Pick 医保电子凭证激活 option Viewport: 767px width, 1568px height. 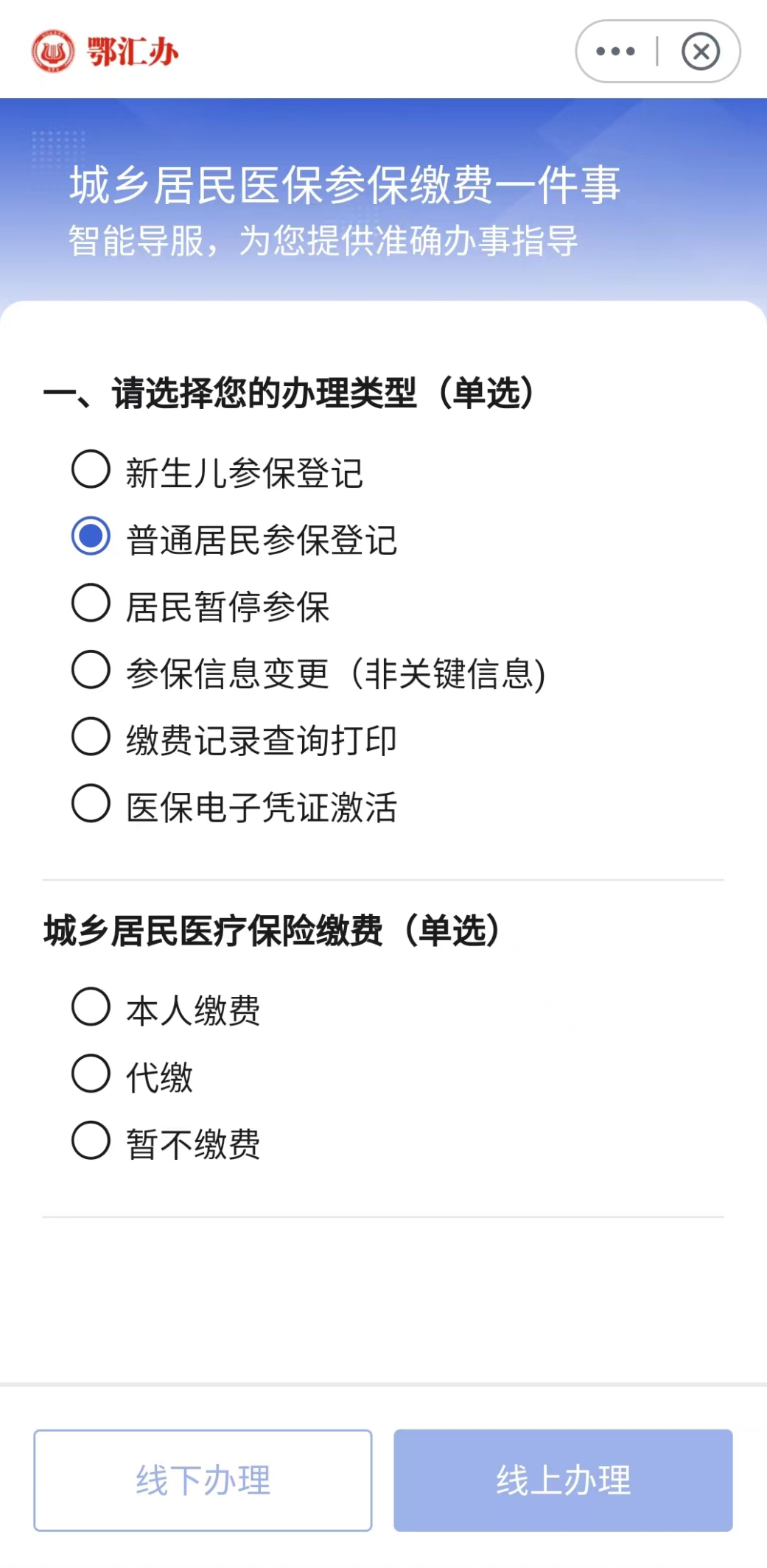(x=91, y=803)
